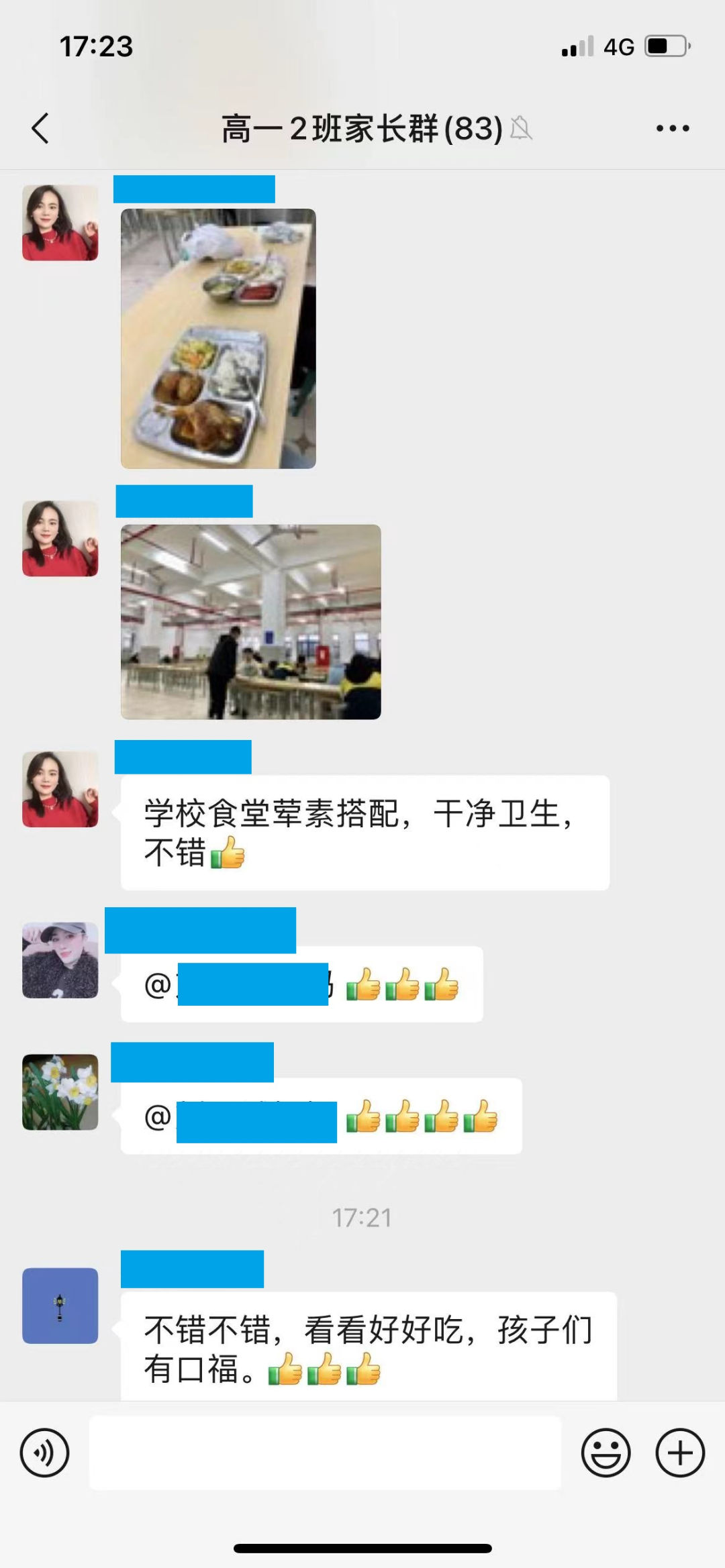Tap the narcissus flower avatar

60,1092
